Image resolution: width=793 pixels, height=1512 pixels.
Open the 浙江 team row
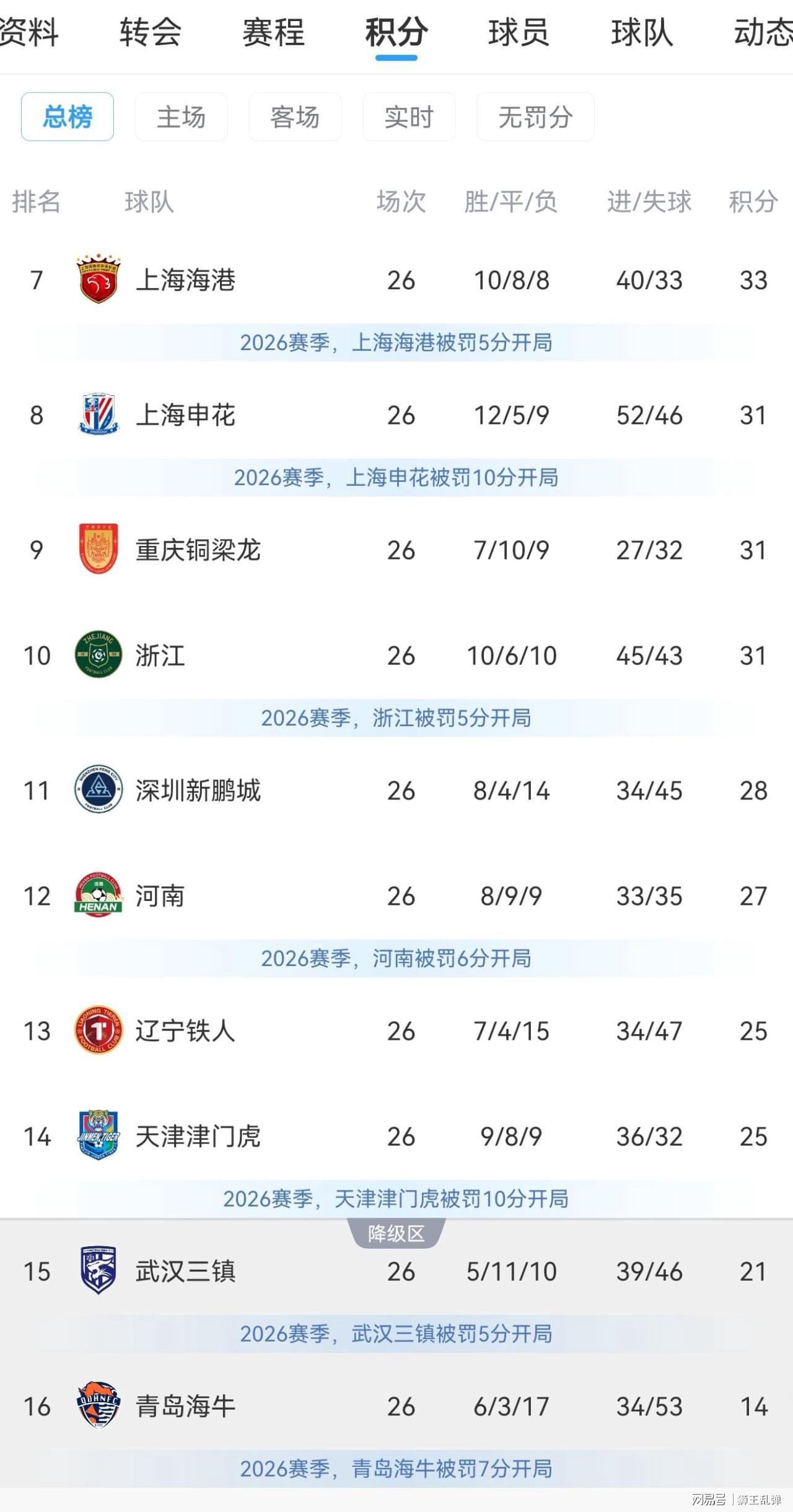(396, 656)
